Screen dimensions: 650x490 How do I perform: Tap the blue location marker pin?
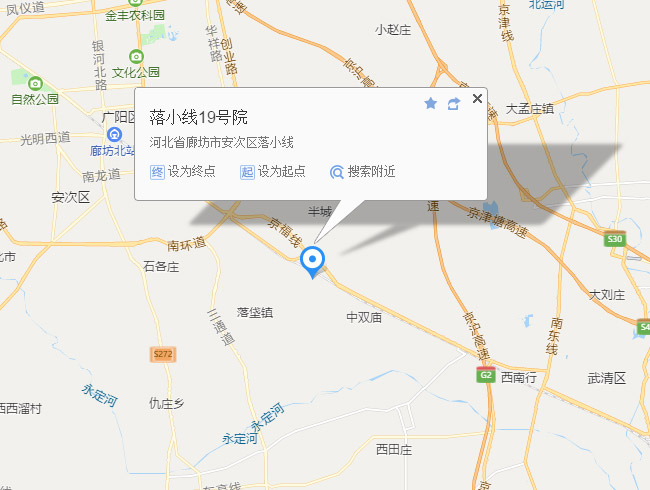tap(314, 261)
